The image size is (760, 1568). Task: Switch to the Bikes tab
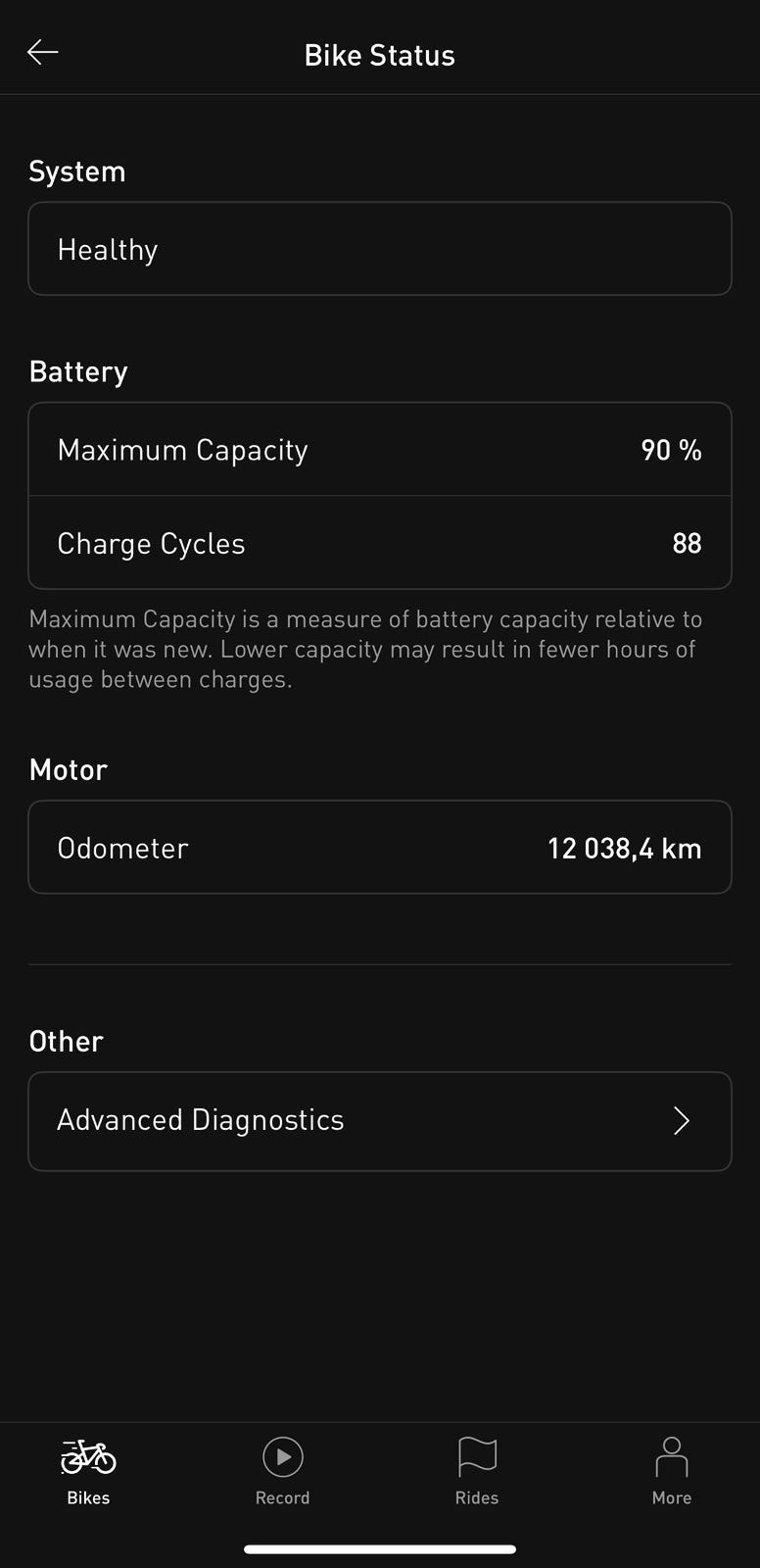[x=88, y=1470]
